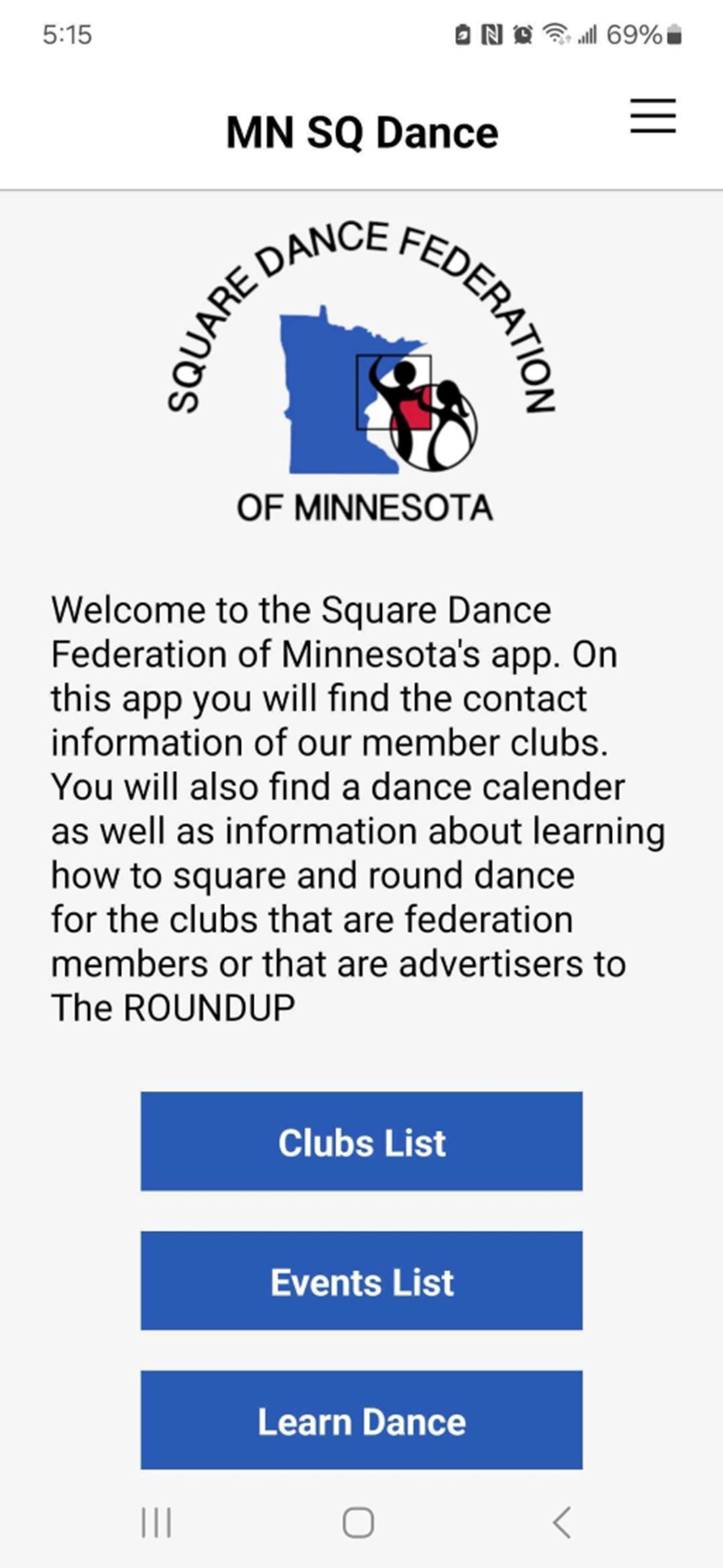Return to the phone's home screen

tap(358, 1522)
